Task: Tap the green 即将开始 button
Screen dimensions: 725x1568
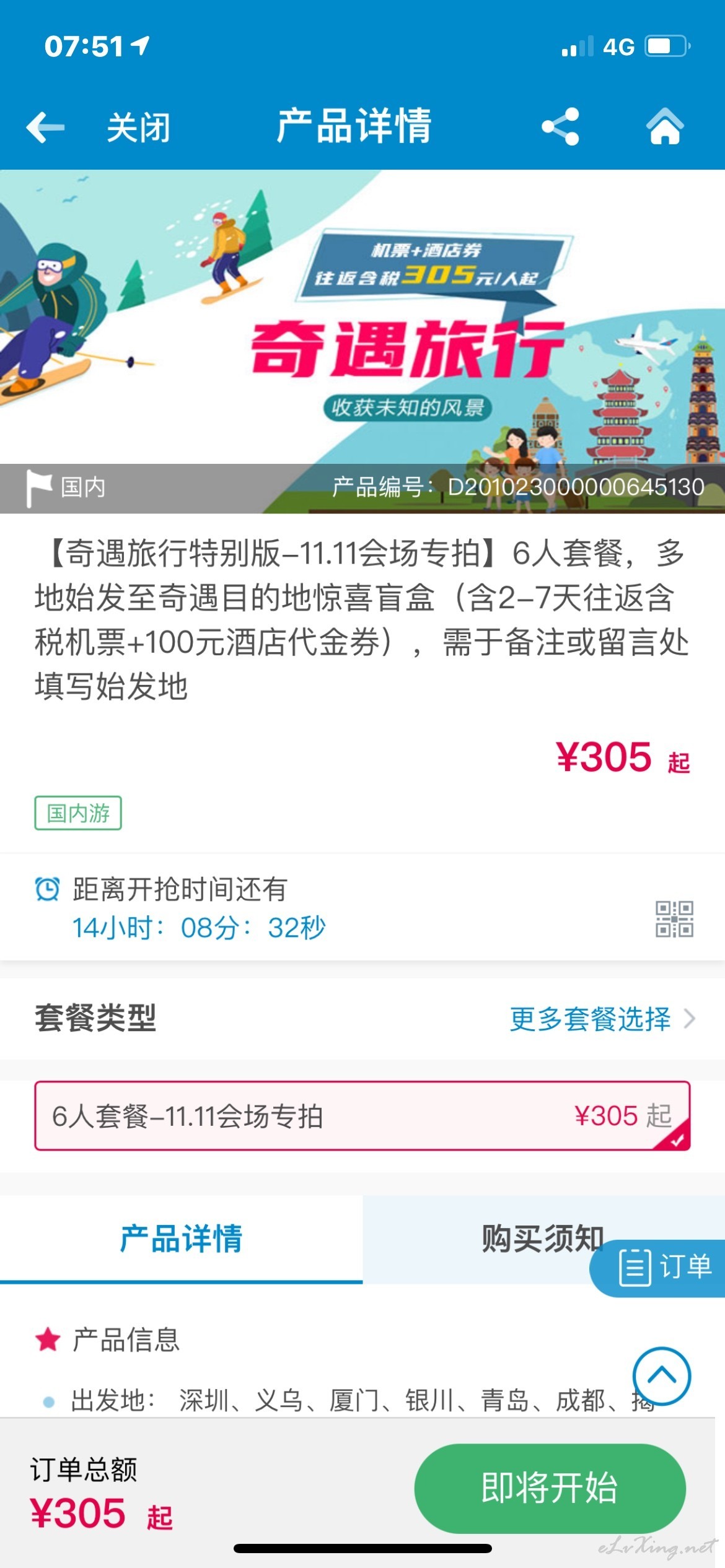Action: coord(550,1488)
